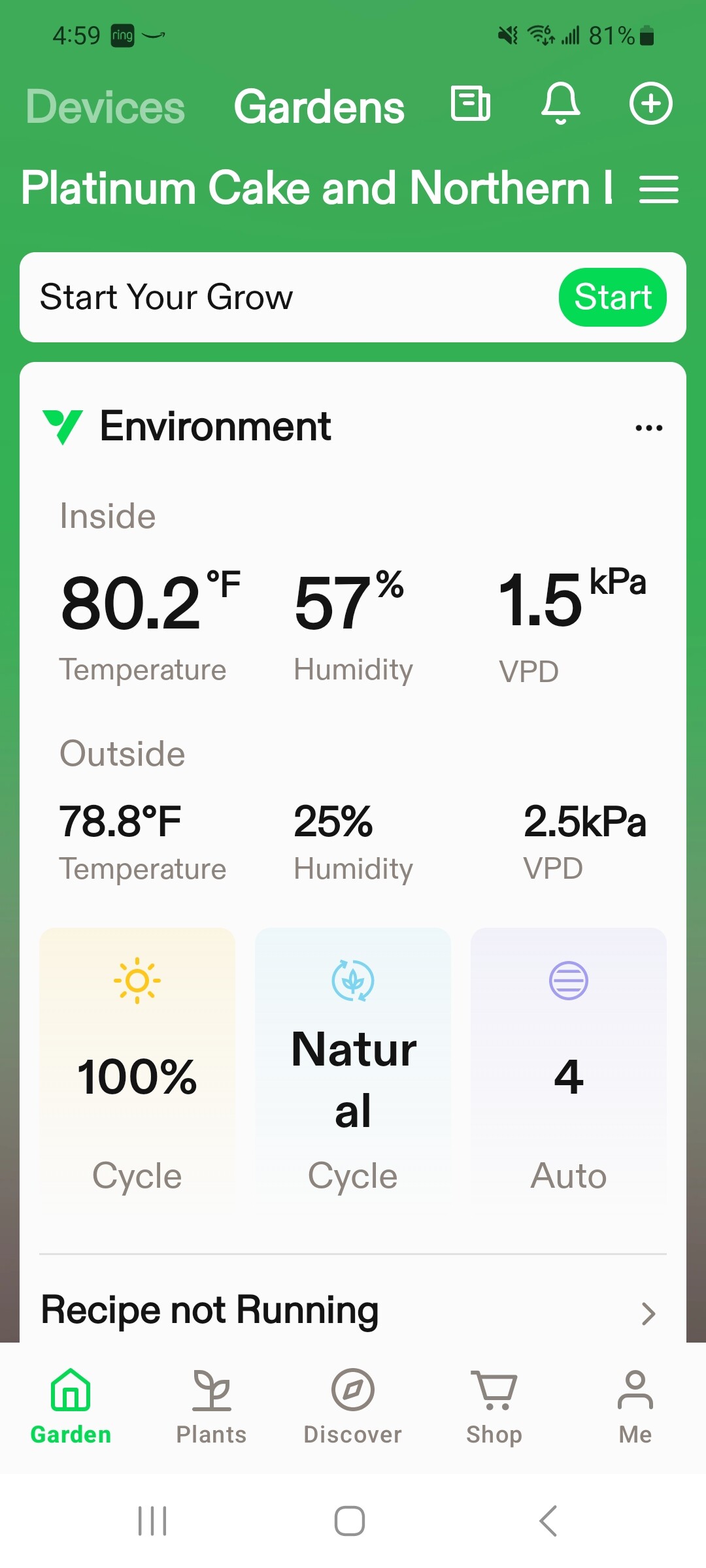Open the Environment card's three-dot menu
This screenshot has height=1568, width=706.
coord(648,428)
